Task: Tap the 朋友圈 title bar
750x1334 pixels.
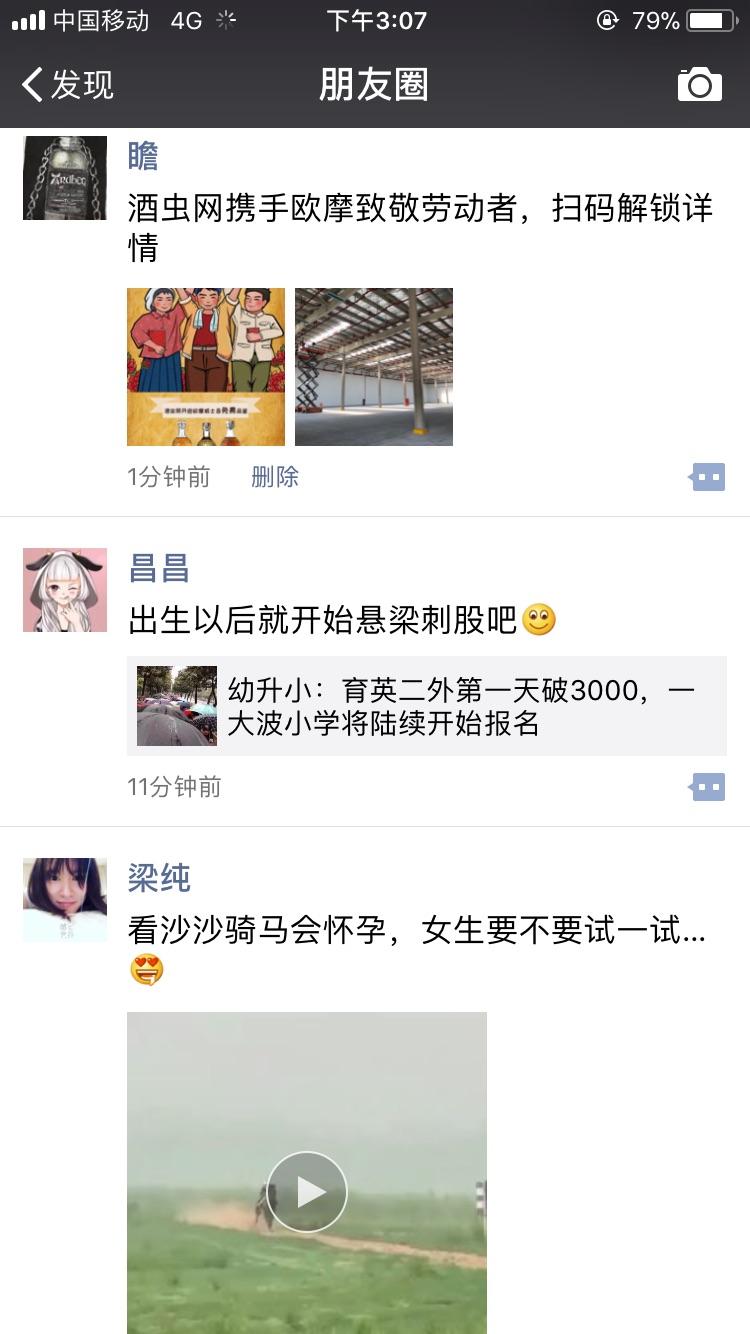Action: [375, 86]
